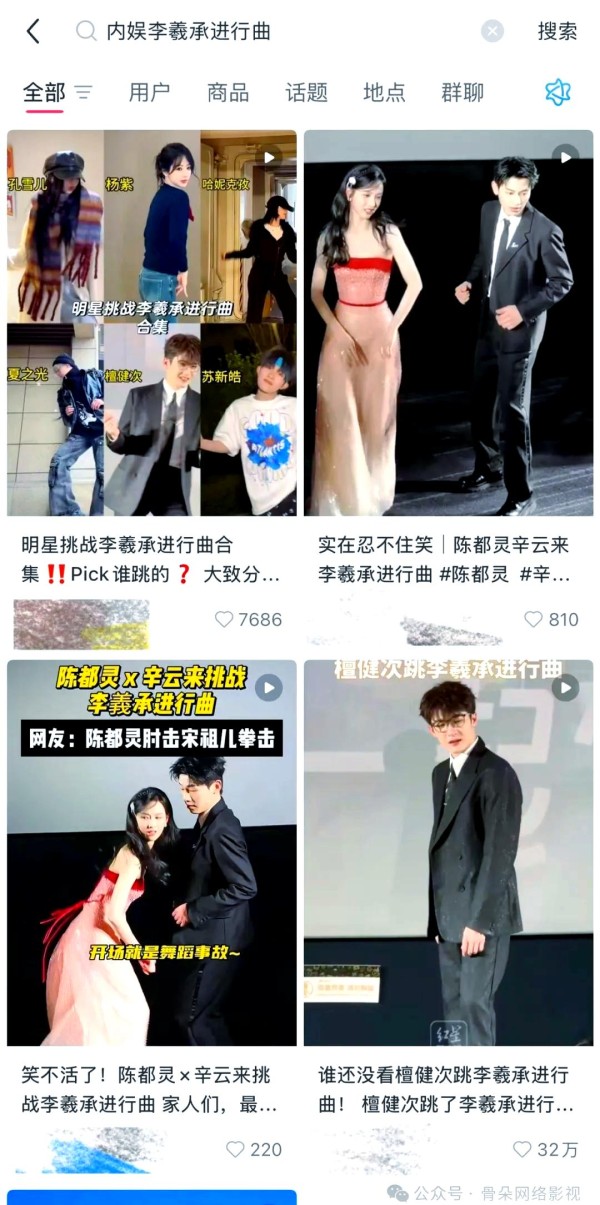600x1205 pixels.
Task: Tap the 搜索 button
Action: (x=557, y=31)
